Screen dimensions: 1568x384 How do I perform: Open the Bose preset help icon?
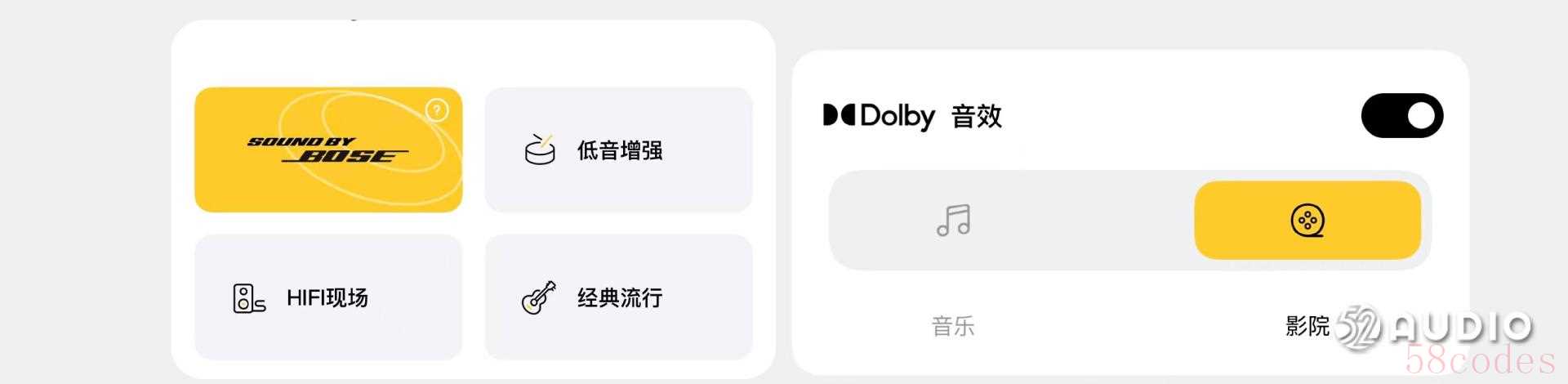438,109
